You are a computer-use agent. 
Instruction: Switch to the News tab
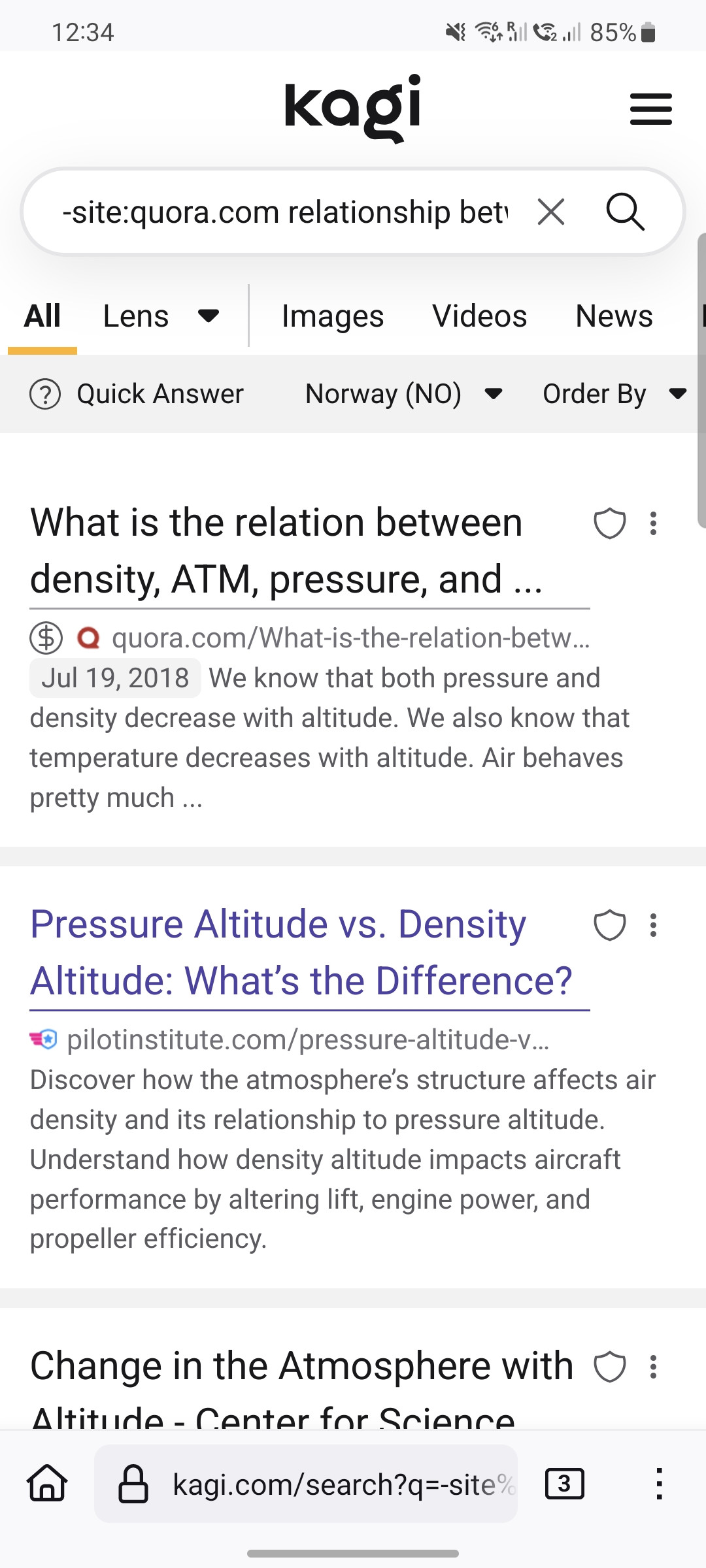[613, 317]
